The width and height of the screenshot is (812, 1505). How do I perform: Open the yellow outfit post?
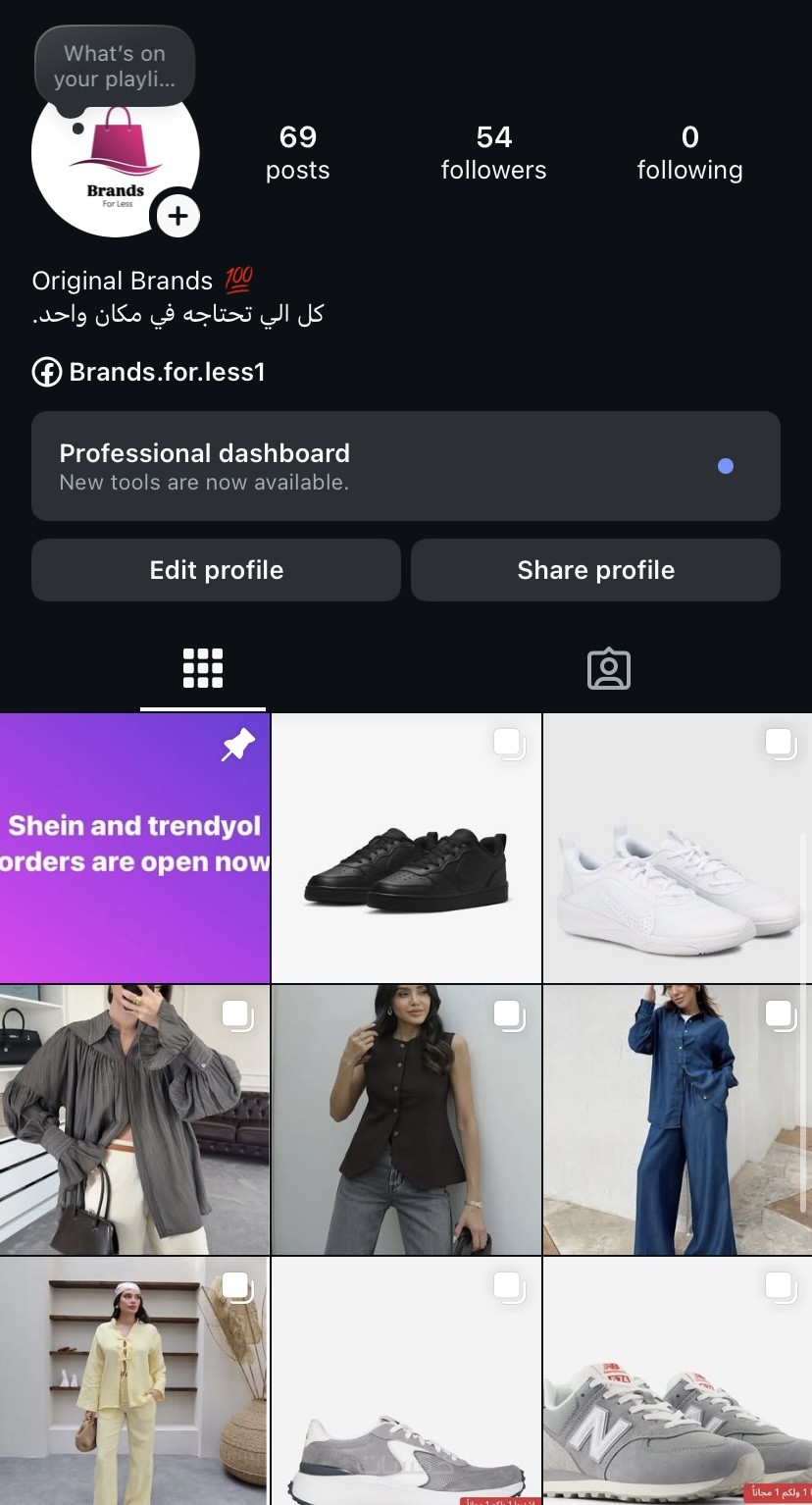pos(134,1380)
